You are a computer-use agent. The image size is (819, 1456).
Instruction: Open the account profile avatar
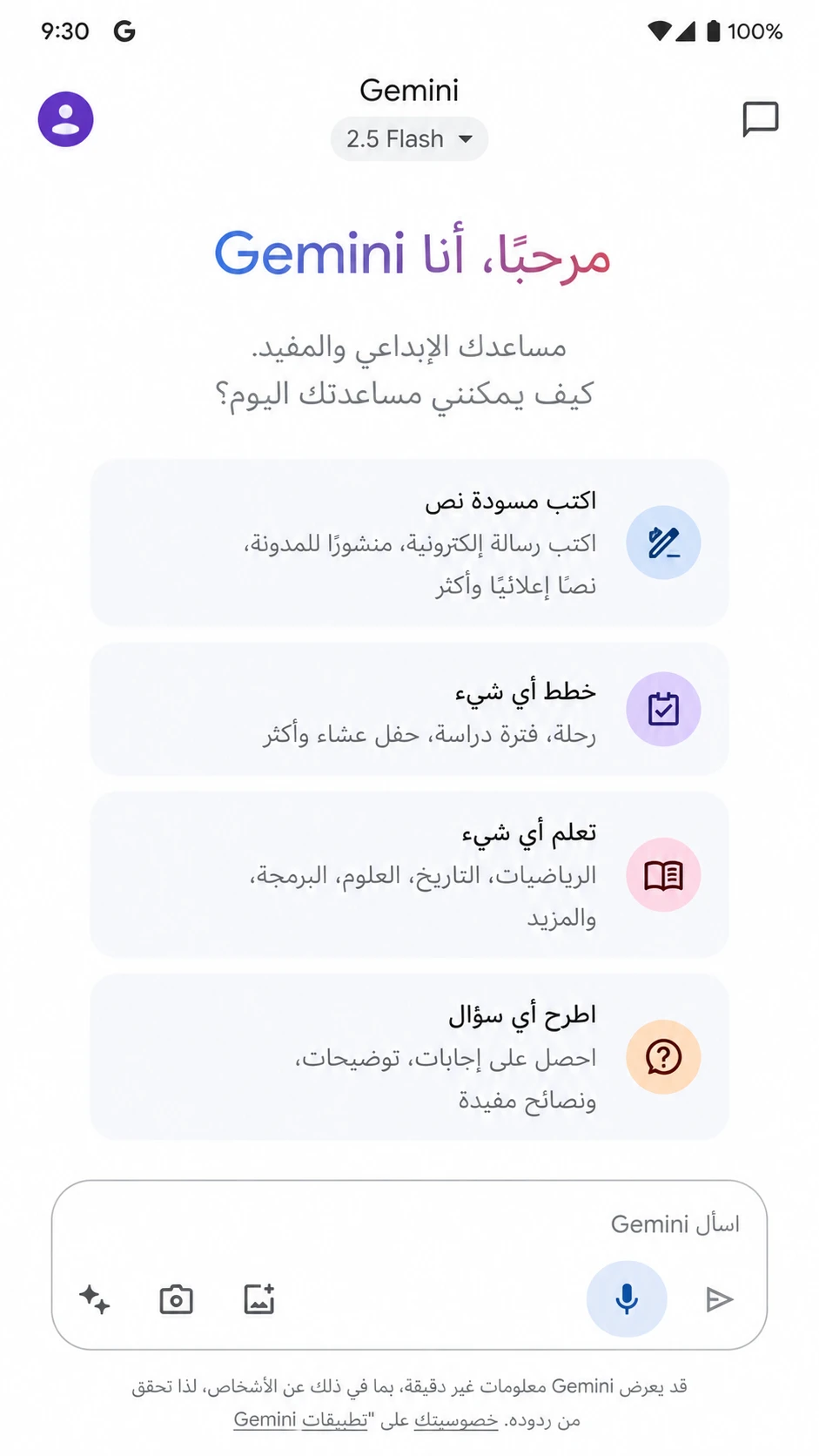pos(65,119)
